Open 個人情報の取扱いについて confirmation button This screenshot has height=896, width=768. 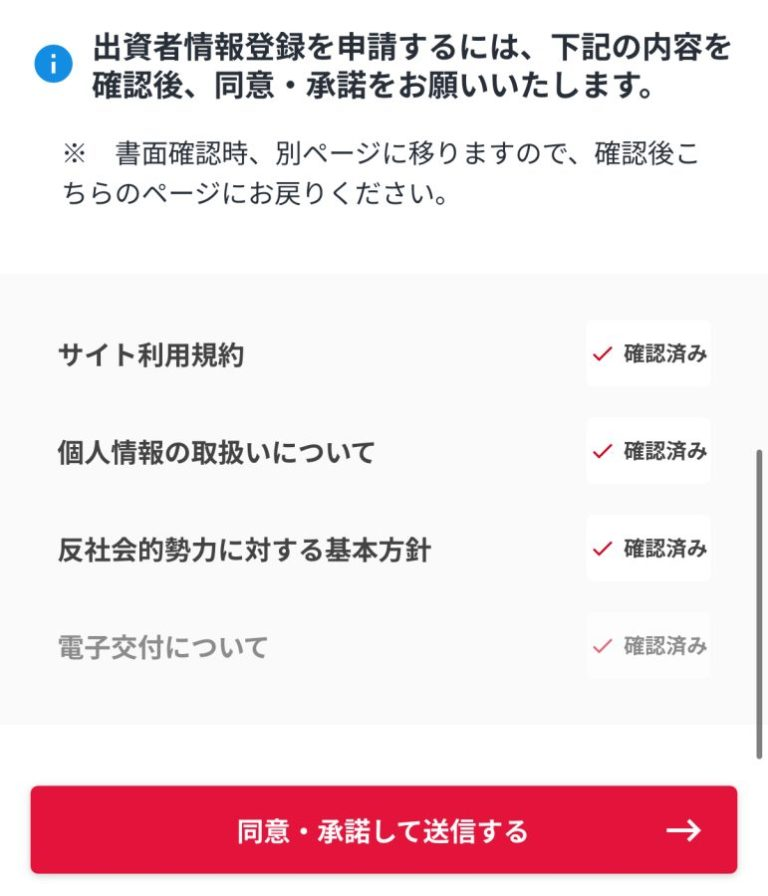[648, 451]
